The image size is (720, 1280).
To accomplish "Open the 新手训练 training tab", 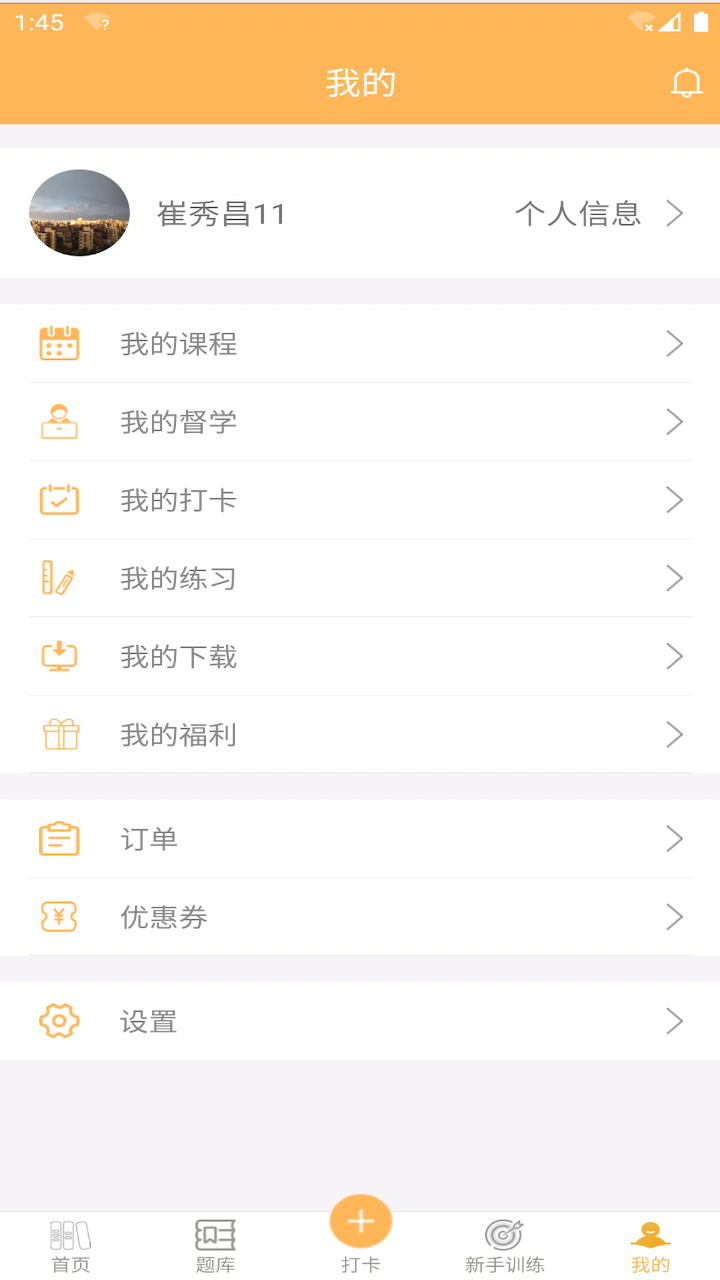I will click(505, 1243).
